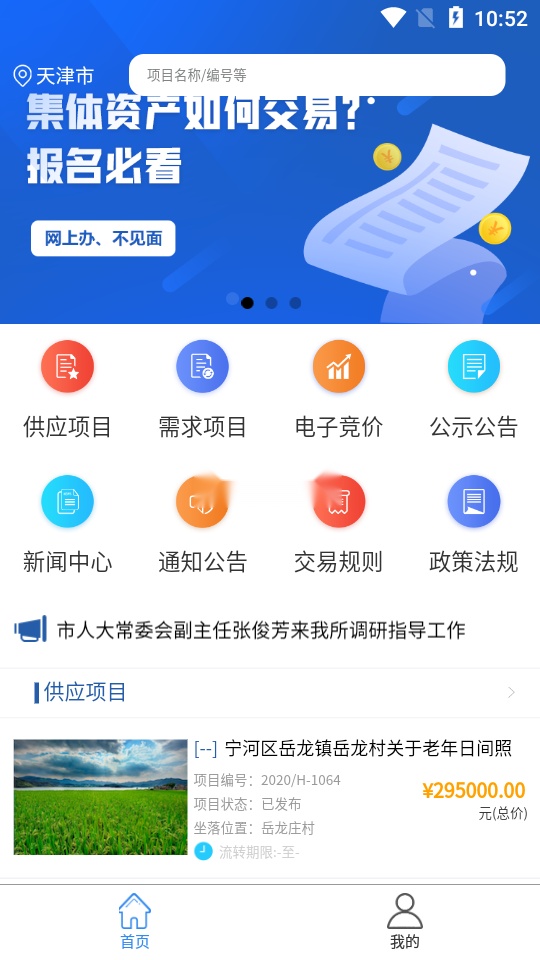Read the 市人大常委会副主任 news headline

(261, 630)
